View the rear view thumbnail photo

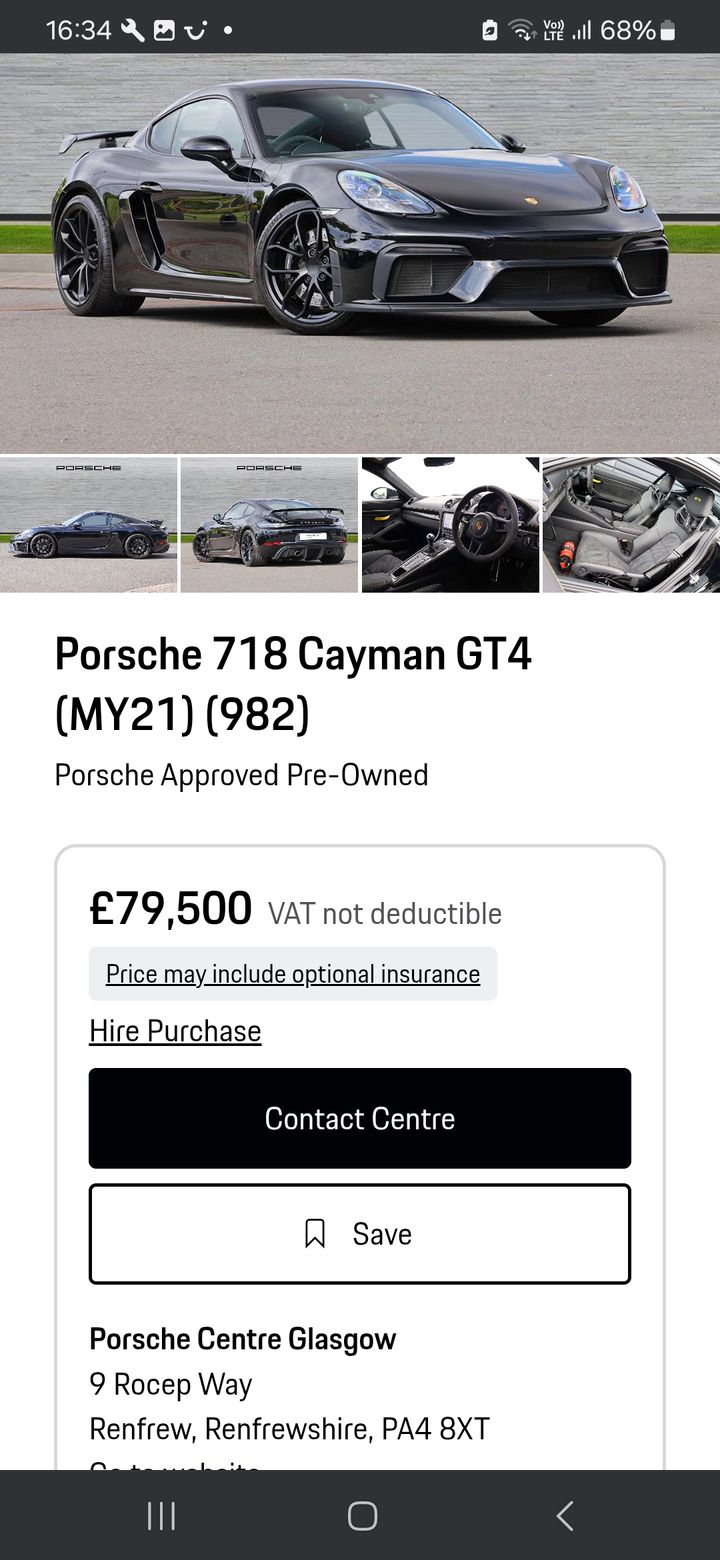click(x=269, y=525)
